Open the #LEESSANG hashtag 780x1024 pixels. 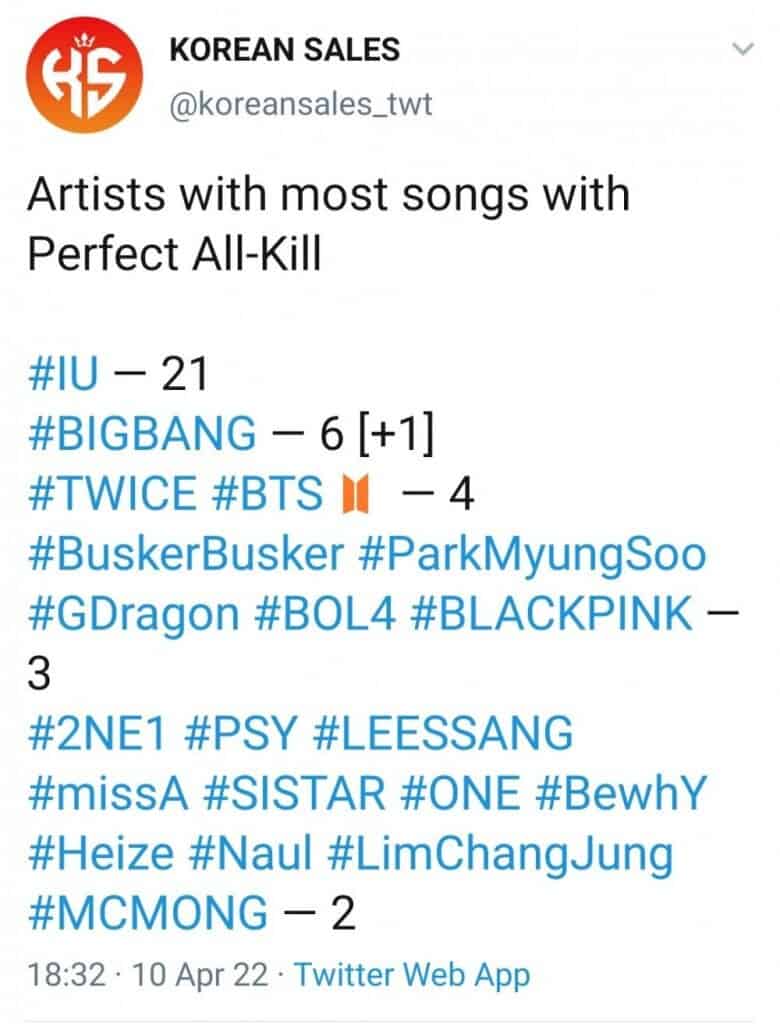[443, 734]
